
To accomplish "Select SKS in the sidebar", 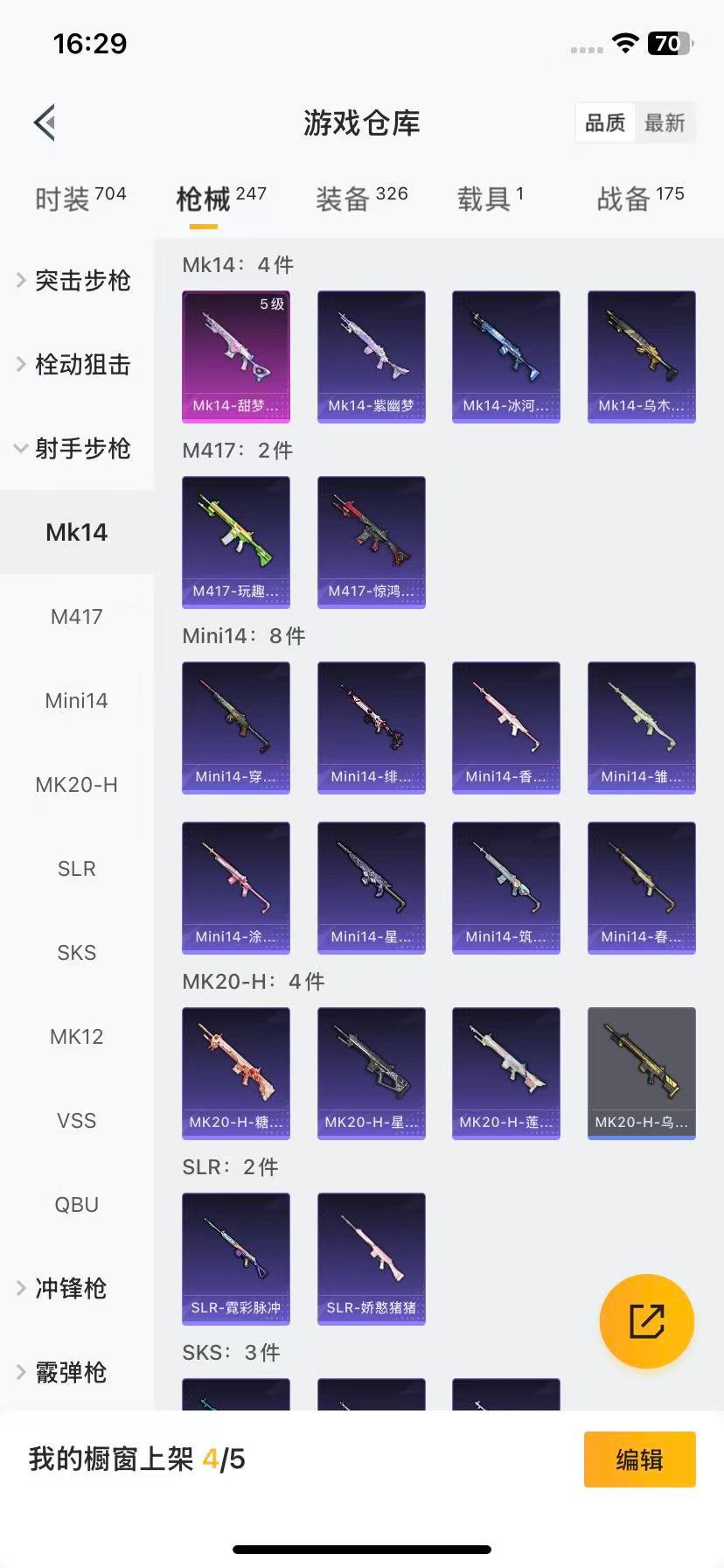I will [76, 952].
